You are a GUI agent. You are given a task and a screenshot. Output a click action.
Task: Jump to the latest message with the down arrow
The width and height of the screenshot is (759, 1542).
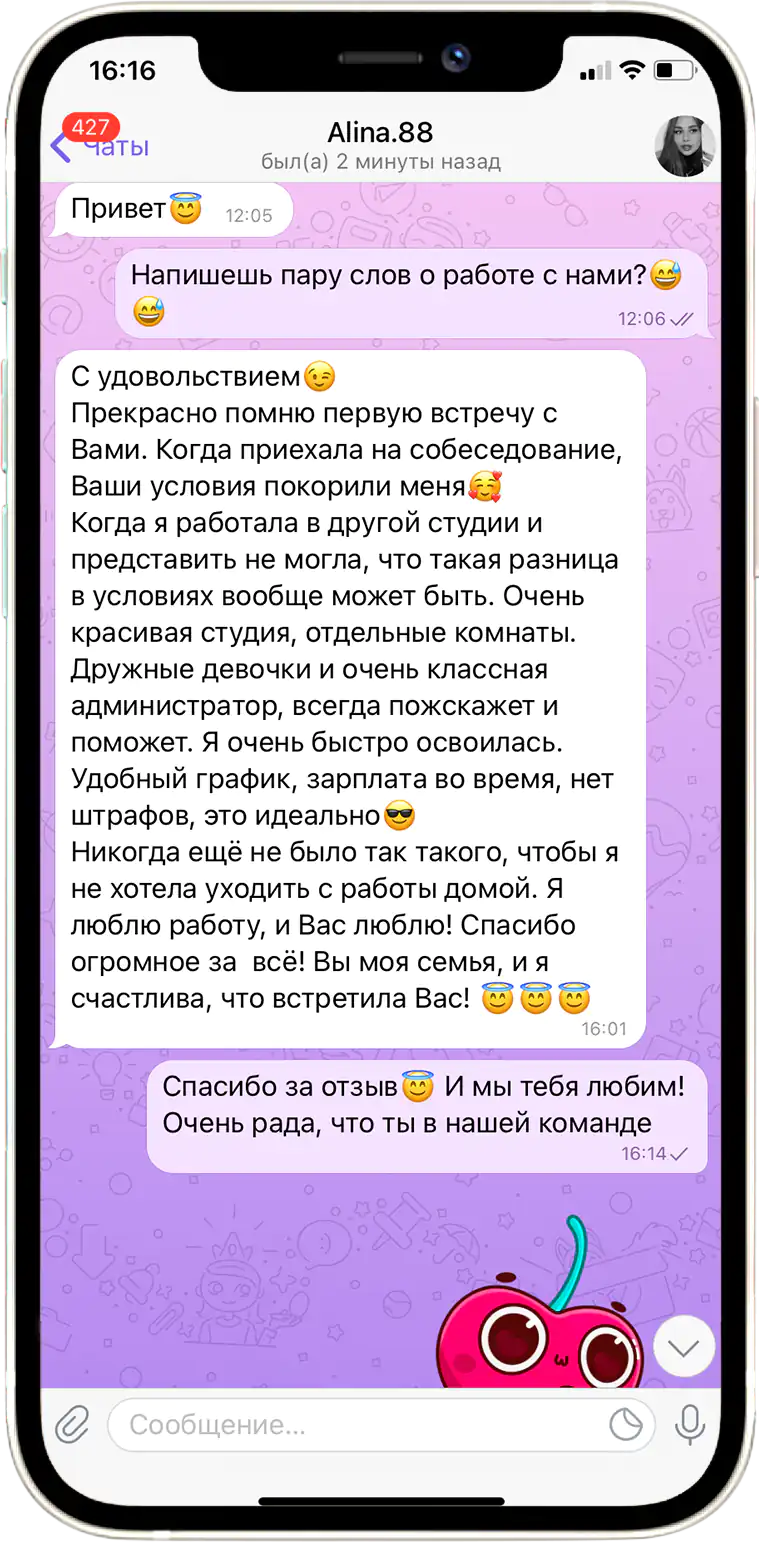(684, 1347)
